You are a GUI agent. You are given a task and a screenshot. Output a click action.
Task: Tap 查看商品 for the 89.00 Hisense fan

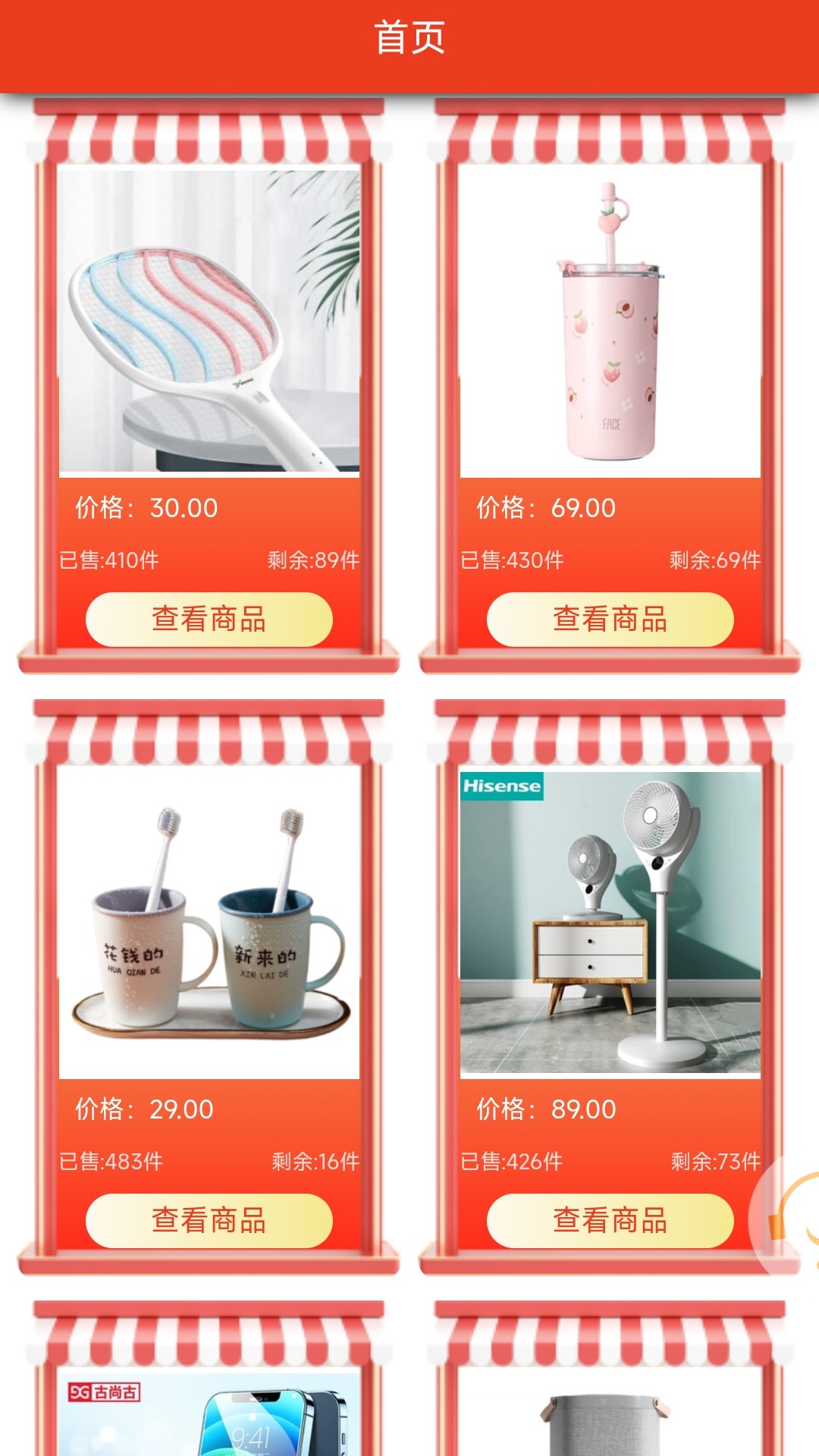(x=610, y=1221)
